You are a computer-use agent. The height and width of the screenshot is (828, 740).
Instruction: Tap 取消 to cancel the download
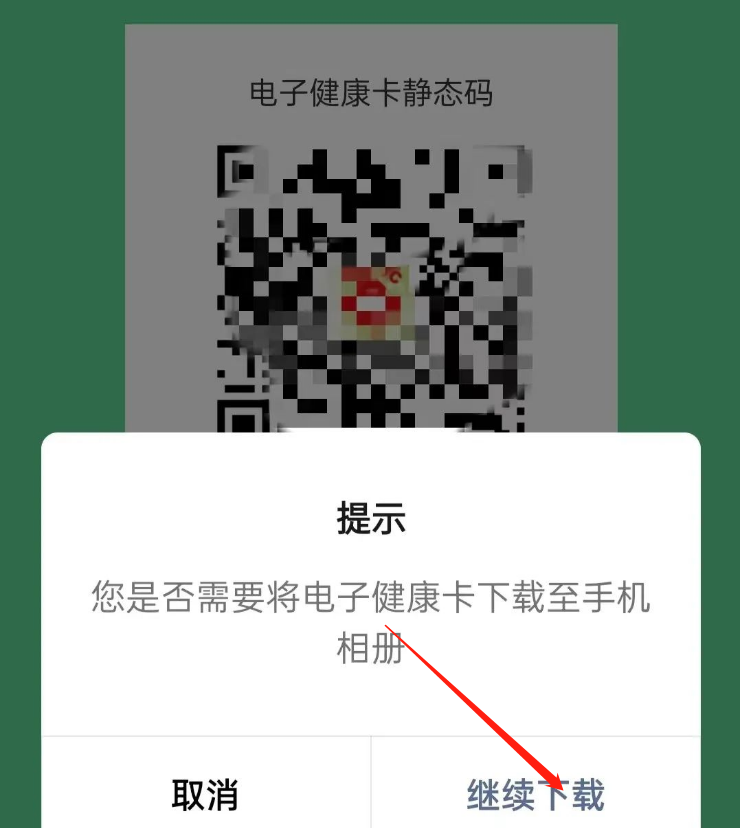click(x=207, y=795)
